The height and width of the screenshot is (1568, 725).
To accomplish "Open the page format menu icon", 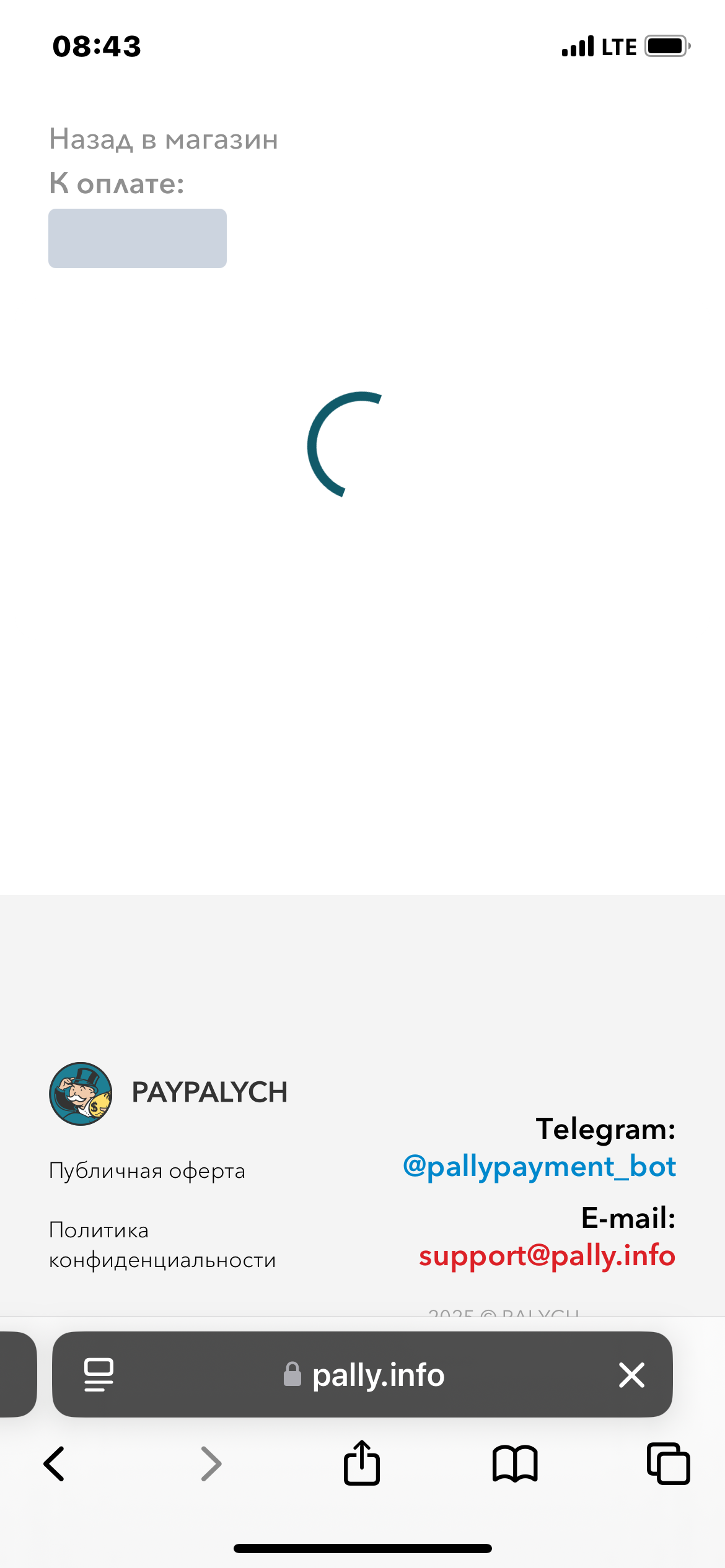I will coord(99,1375).
